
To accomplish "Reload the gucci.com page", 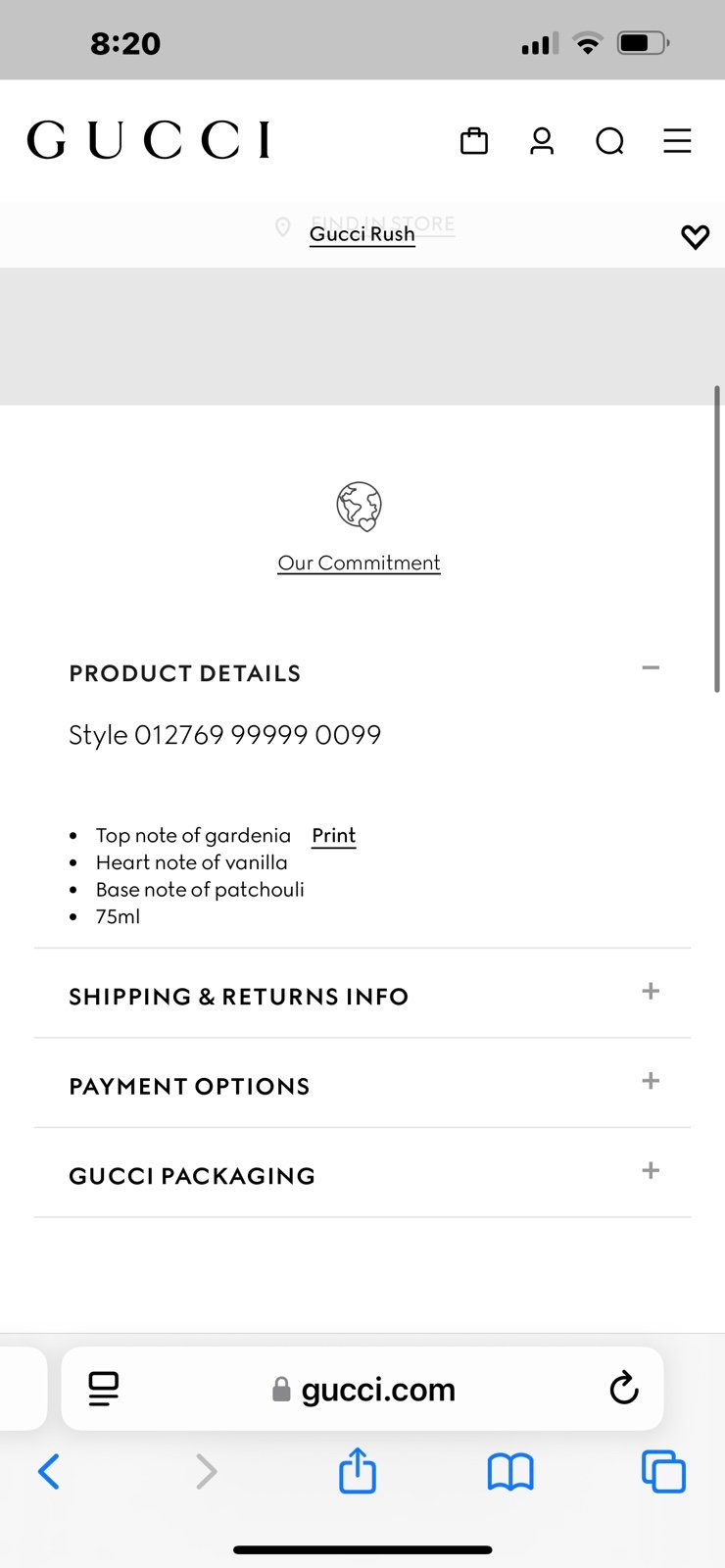I will (624, 1388).
